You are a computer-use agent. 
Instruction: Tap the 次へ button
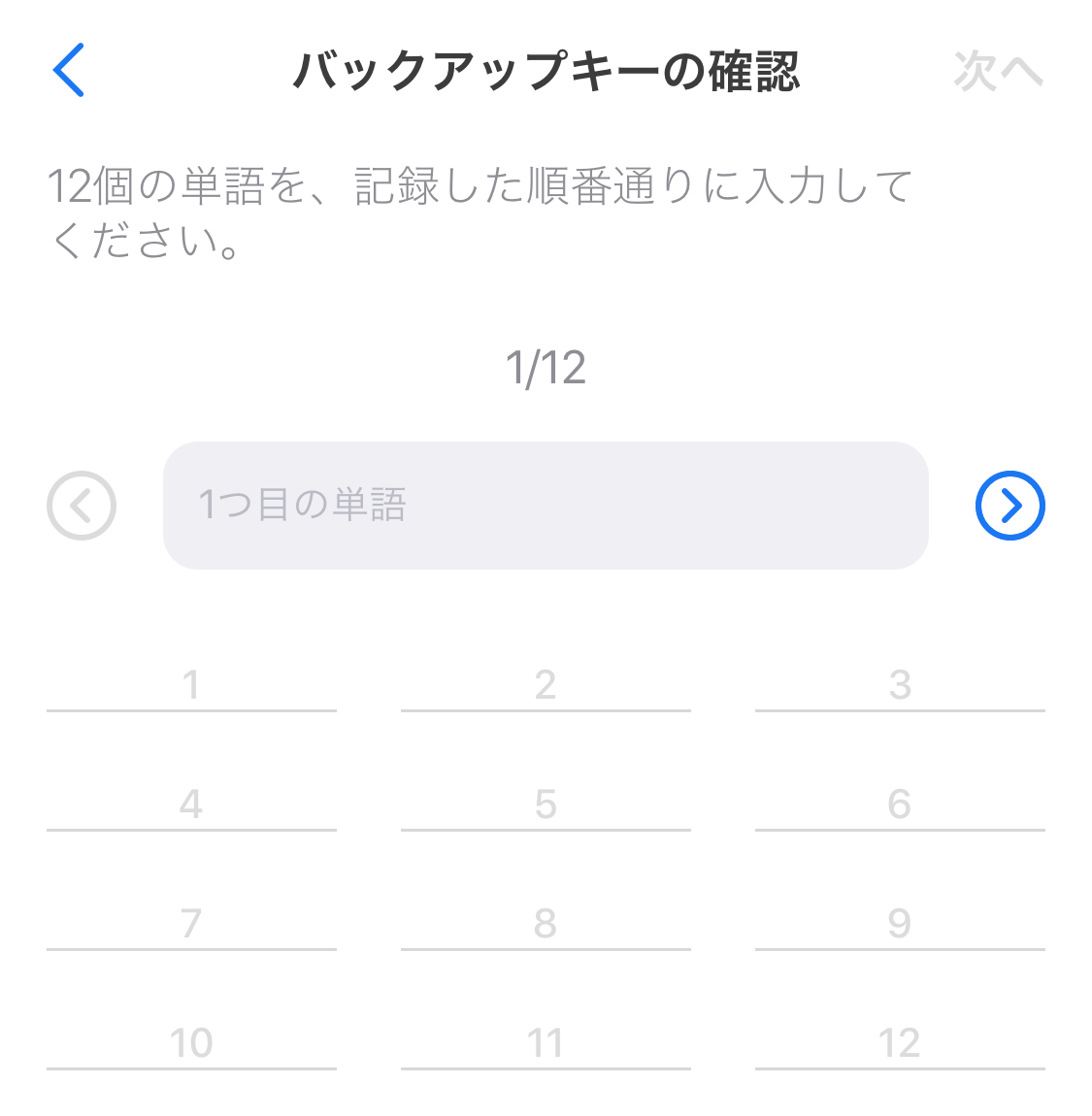coord(998,71)
